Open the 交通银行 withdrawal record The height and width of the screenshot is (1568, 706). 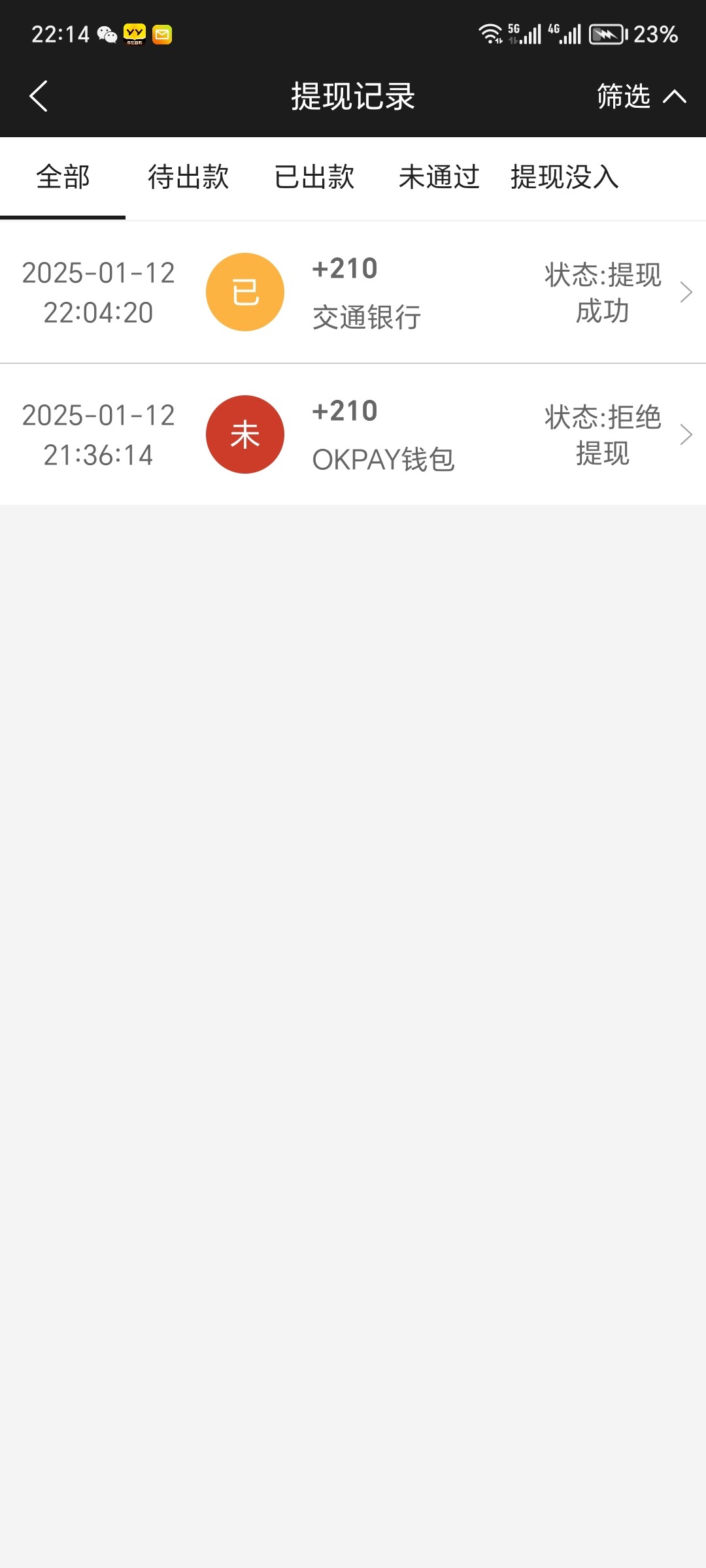[x=353, y=292]
